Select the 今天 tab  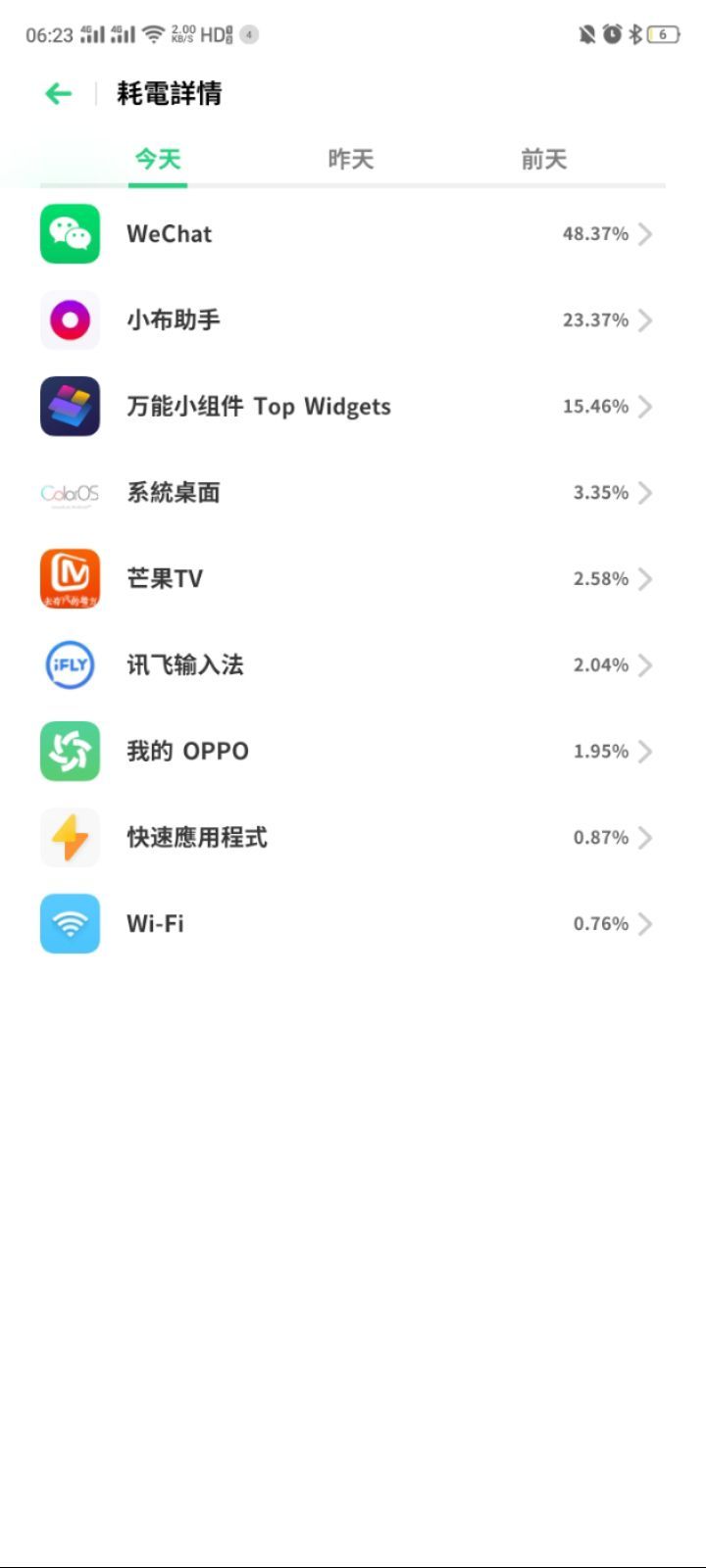coord(158,159)
